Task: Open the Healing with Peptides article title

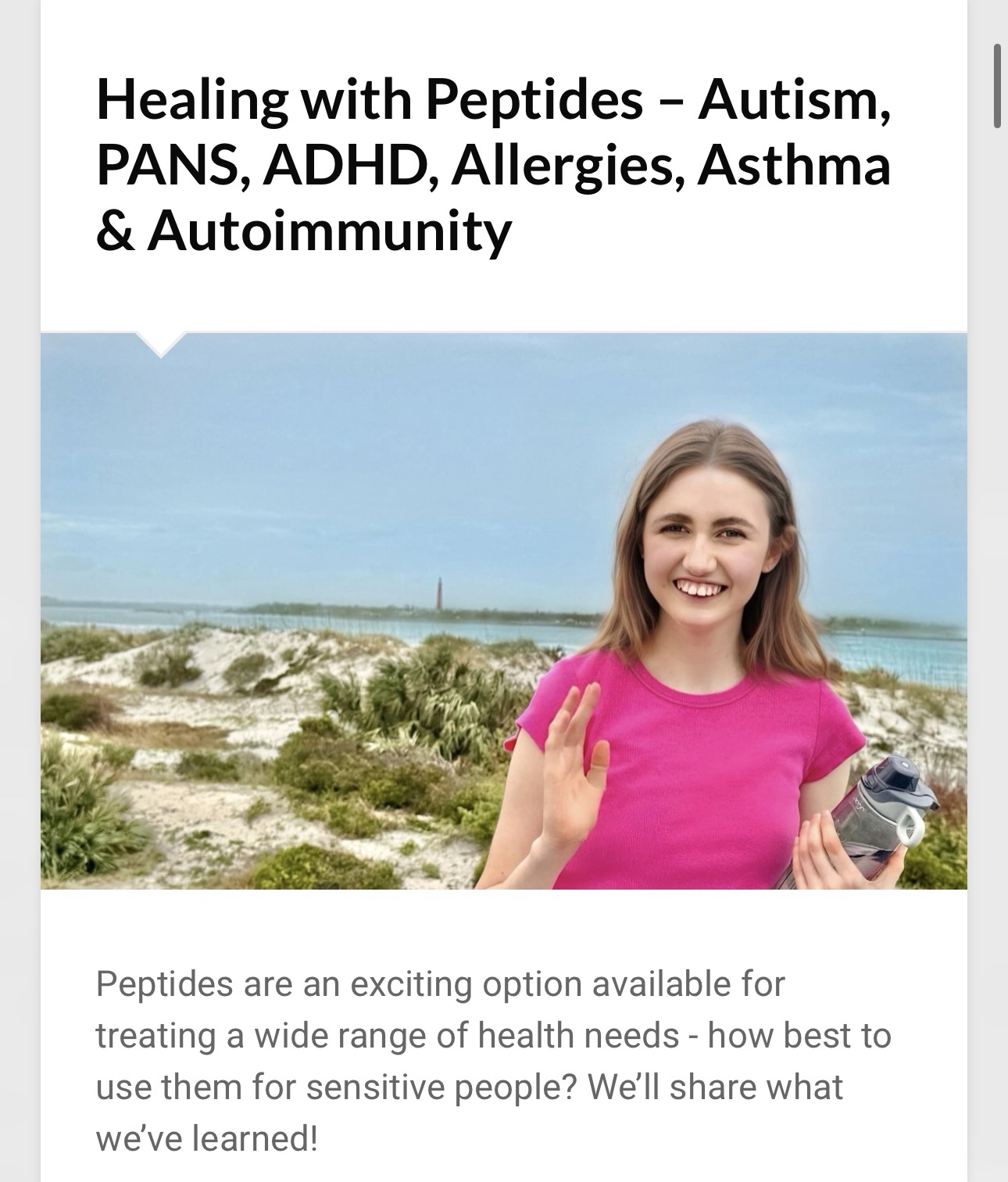Action: pos(493,167)
